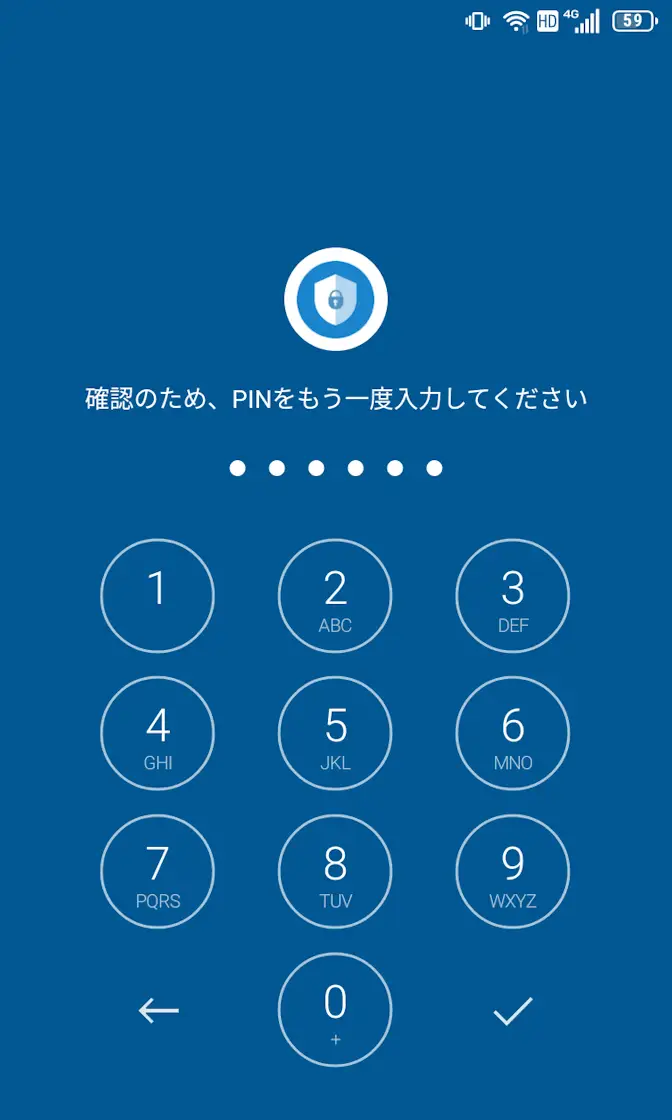
Task: Tap the 8 TUV key
Action: 335,872
